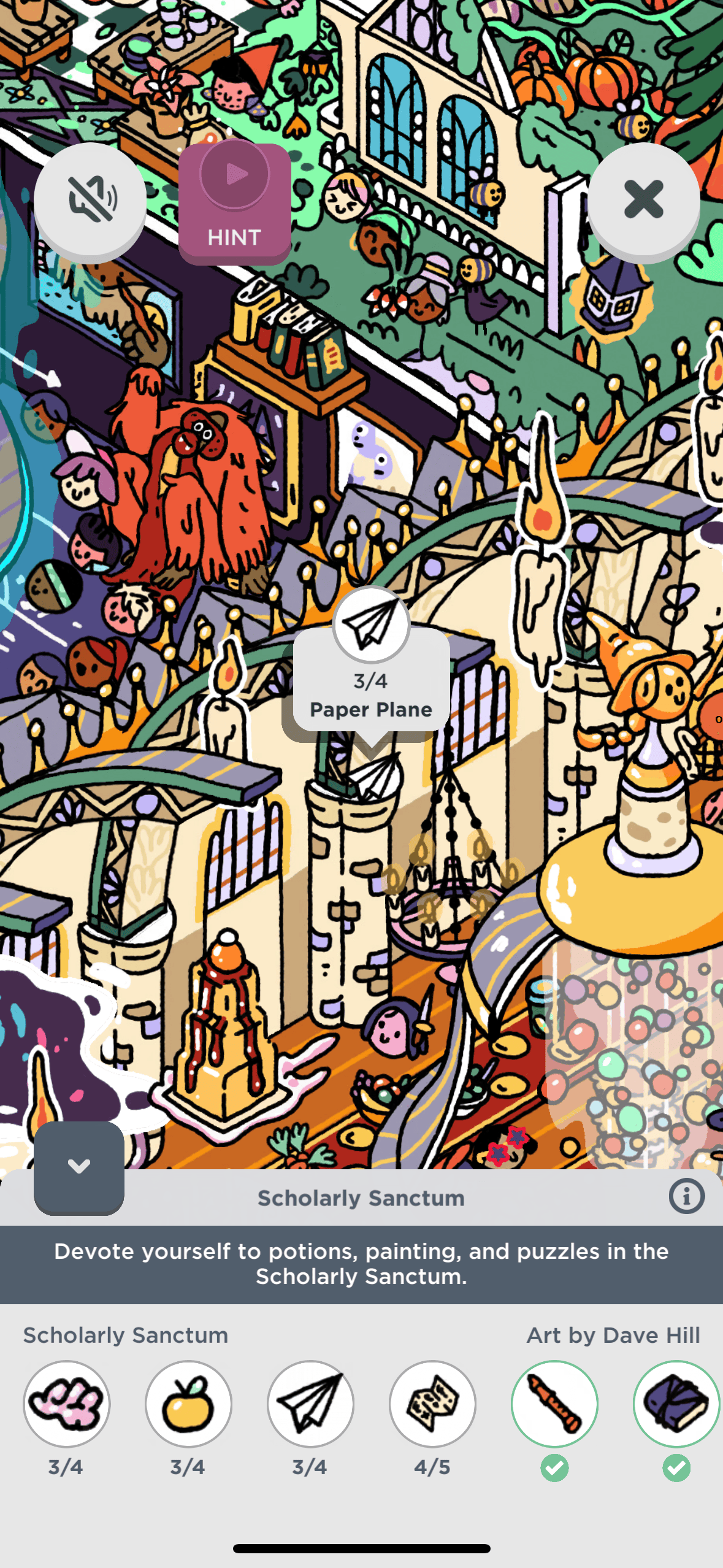Select the yellow apple item to find
Image resolution: width=723 pixels, height=1568 pixels.
(x=188, y=1404)
